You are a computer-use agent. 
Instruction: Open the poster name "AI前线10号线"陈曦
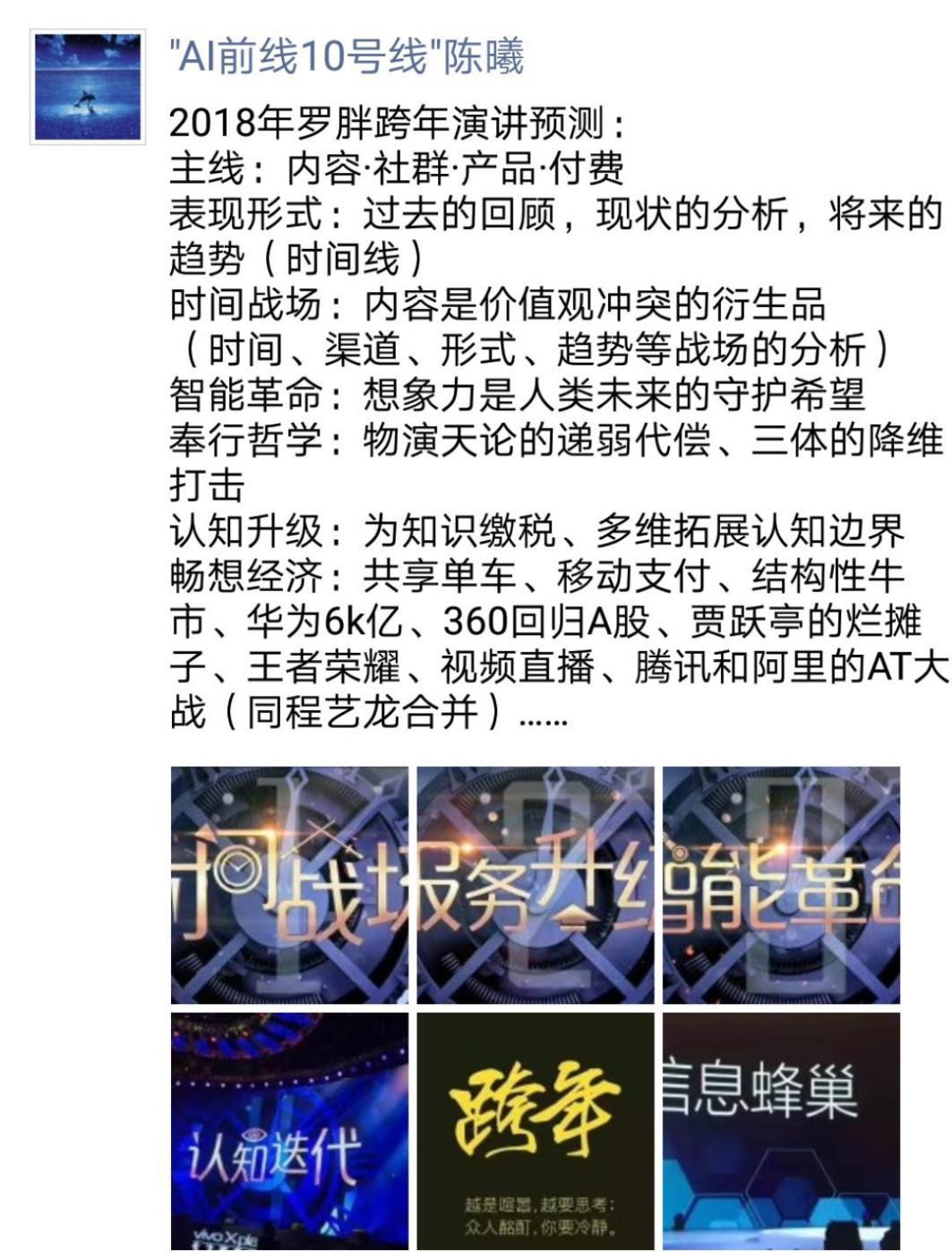[346, 57]
